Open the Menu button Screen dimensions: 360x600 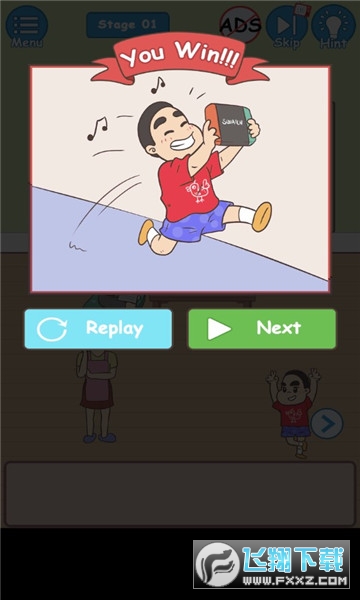27,26
